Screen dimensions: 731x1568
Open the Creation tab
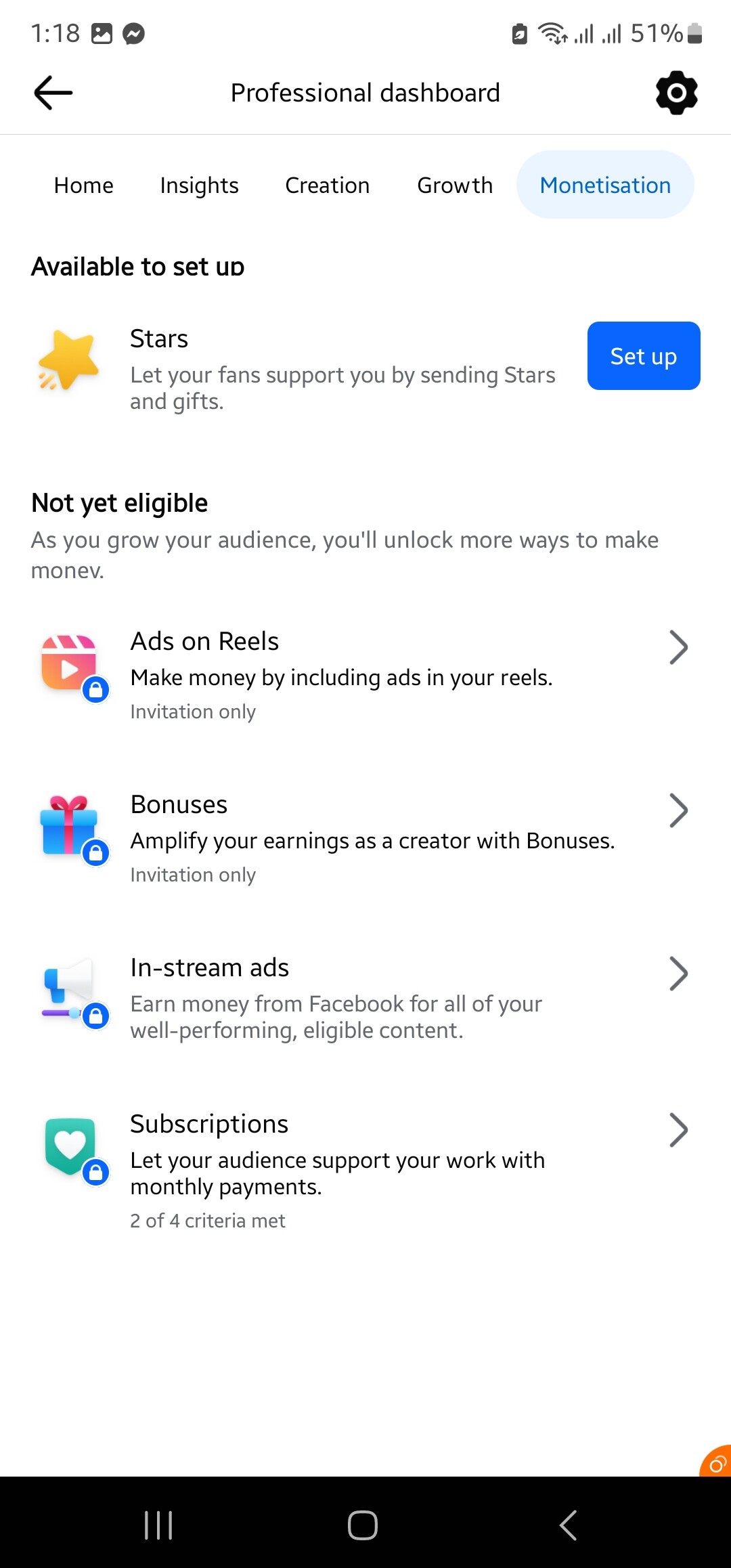tap(328, 185)
